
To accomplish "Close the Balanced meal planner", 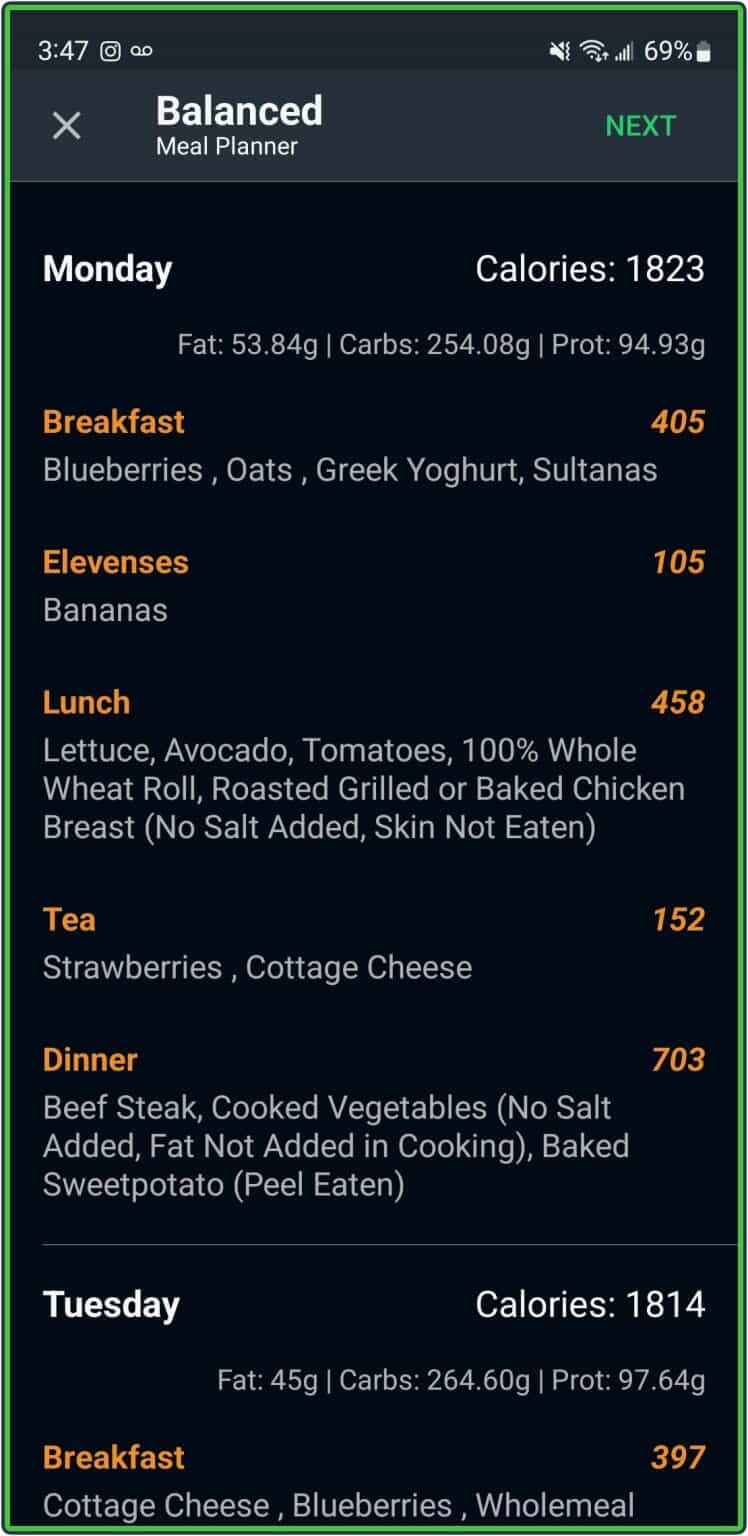I will click(66, 125).
